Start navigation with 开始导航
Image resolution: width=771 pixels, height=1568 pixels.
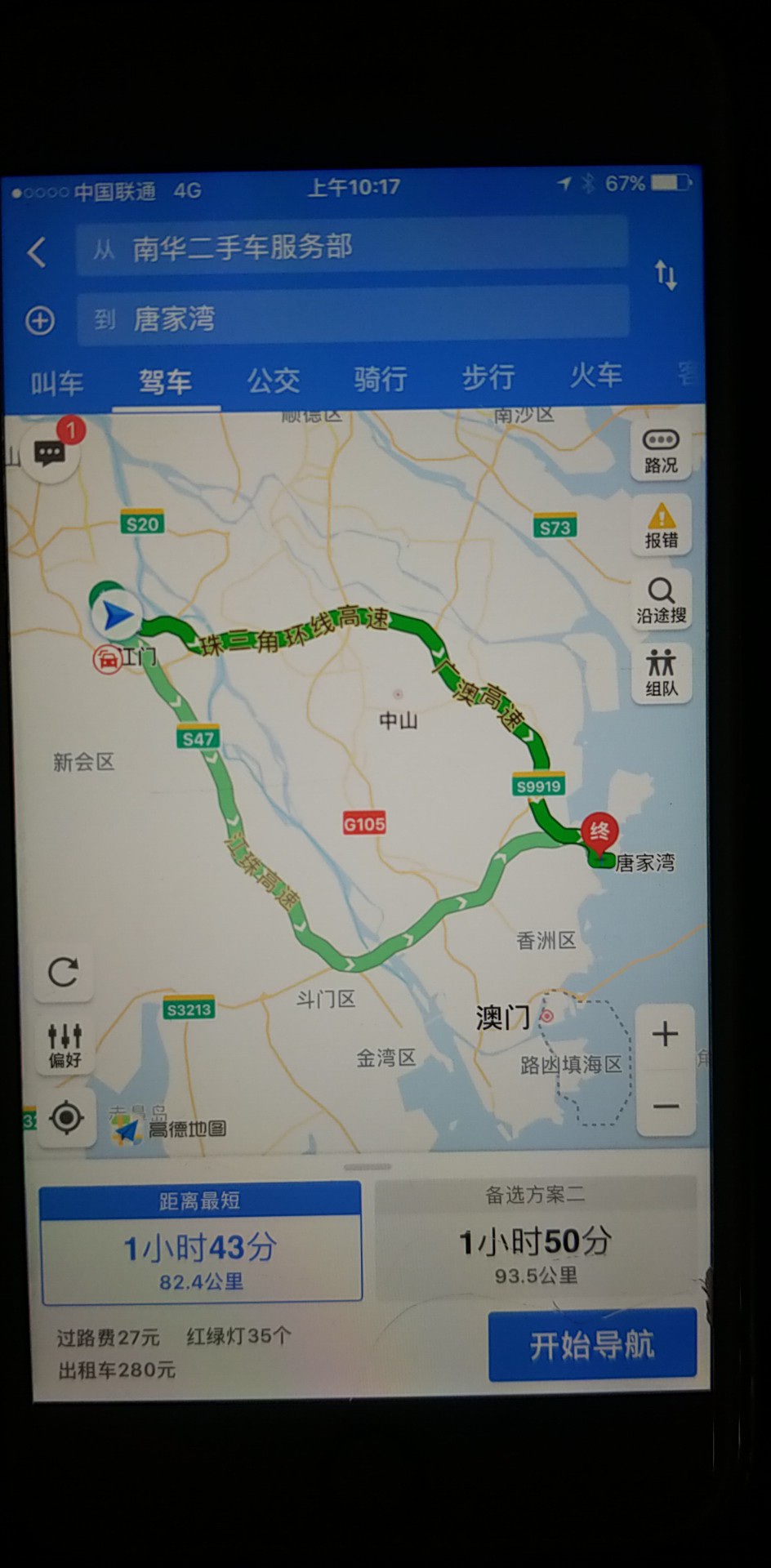[x=592, y=1344]
